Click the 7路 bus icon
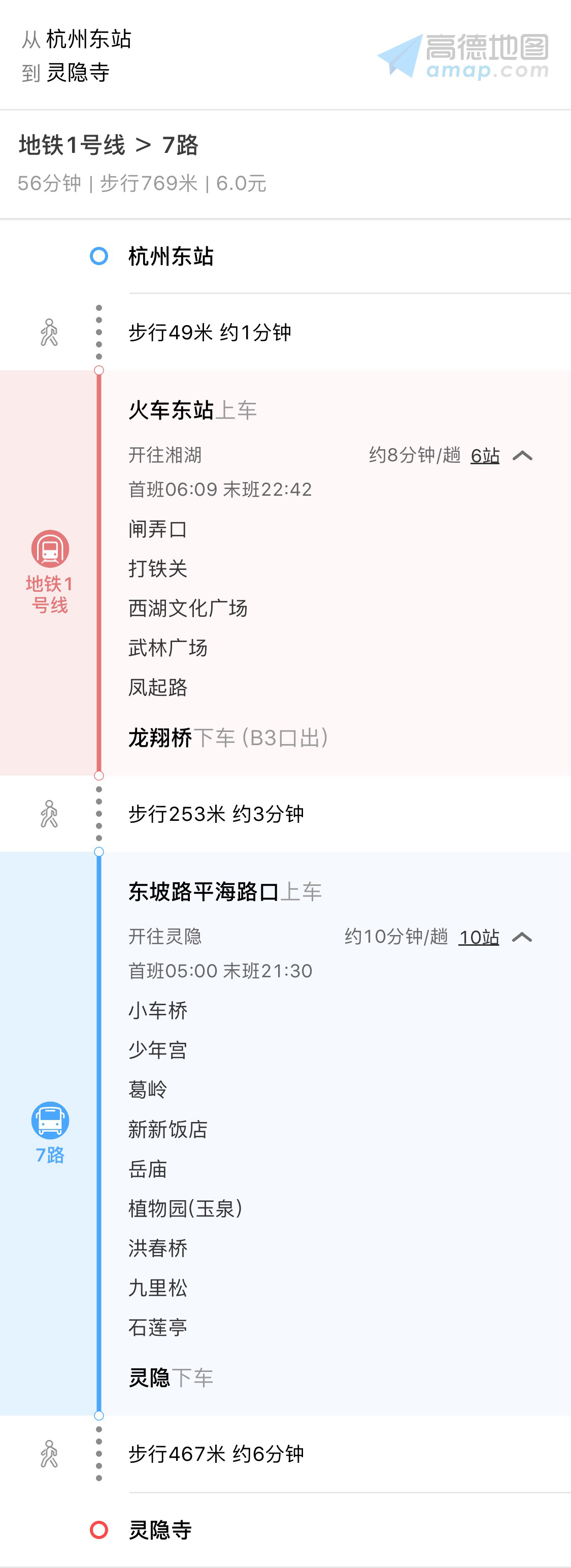This screenshot has height=1568, width=571. 51,1120
